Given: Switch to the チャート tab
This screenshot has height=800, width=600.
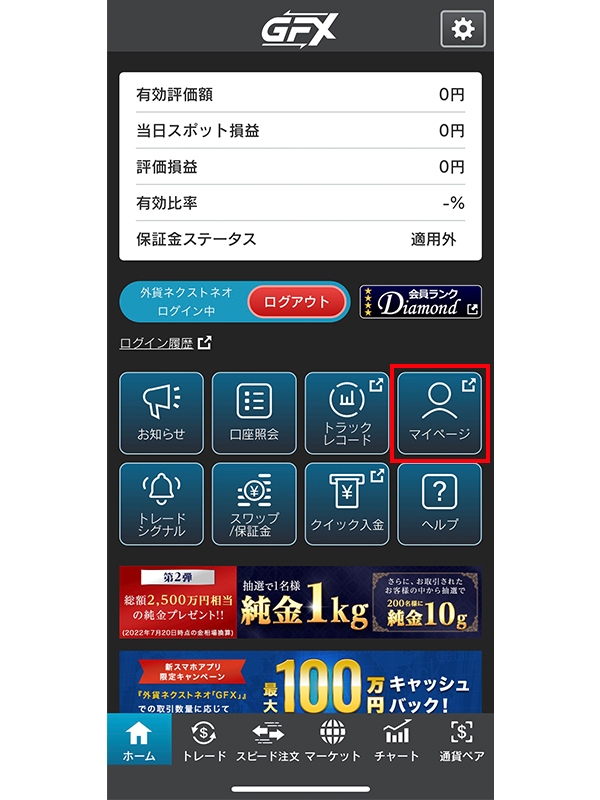Looking at the screenshot, I should tap(397, 741).
